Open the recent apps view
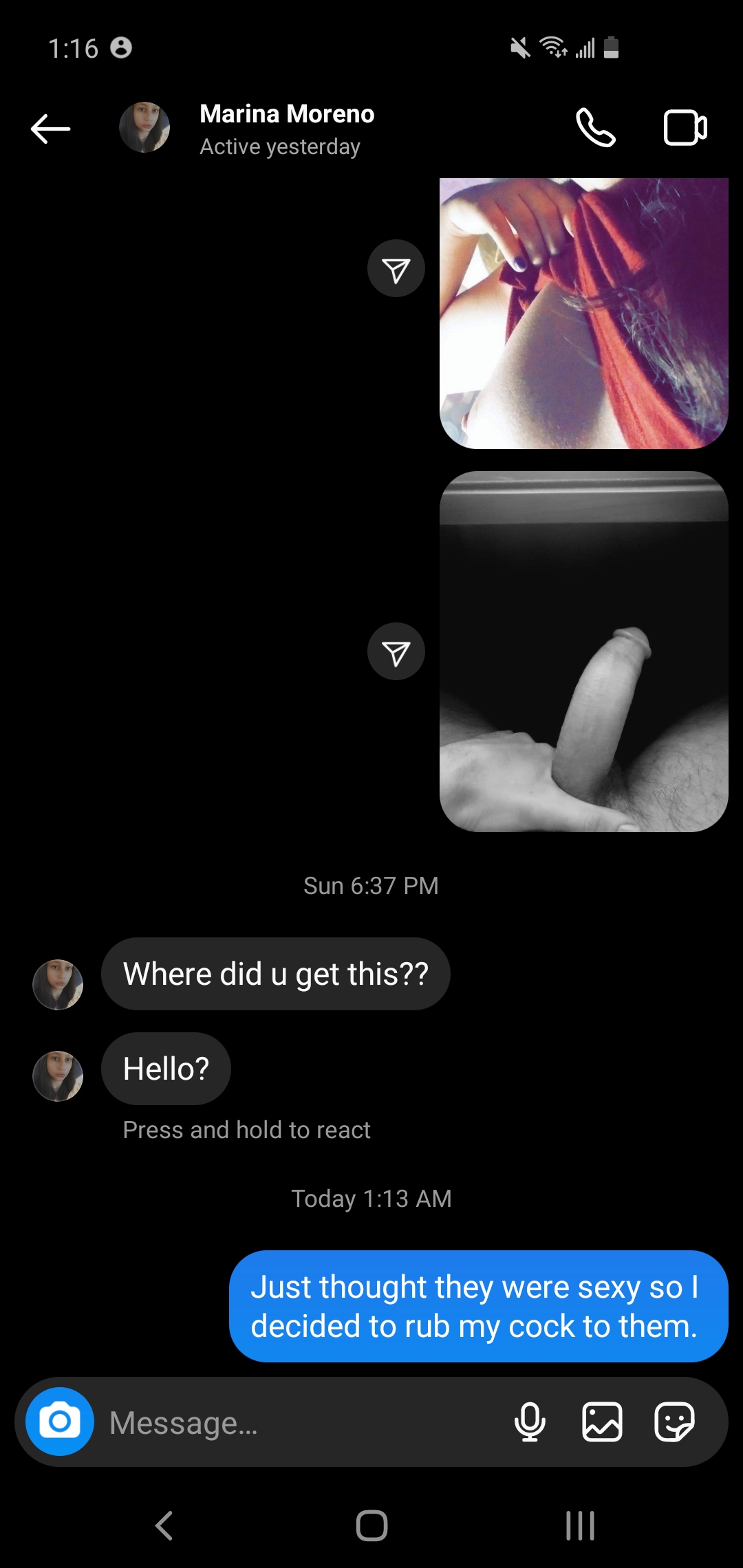Image resolution: width=743 pixels, height=1568 pixels. click(x=580, y=1525)
